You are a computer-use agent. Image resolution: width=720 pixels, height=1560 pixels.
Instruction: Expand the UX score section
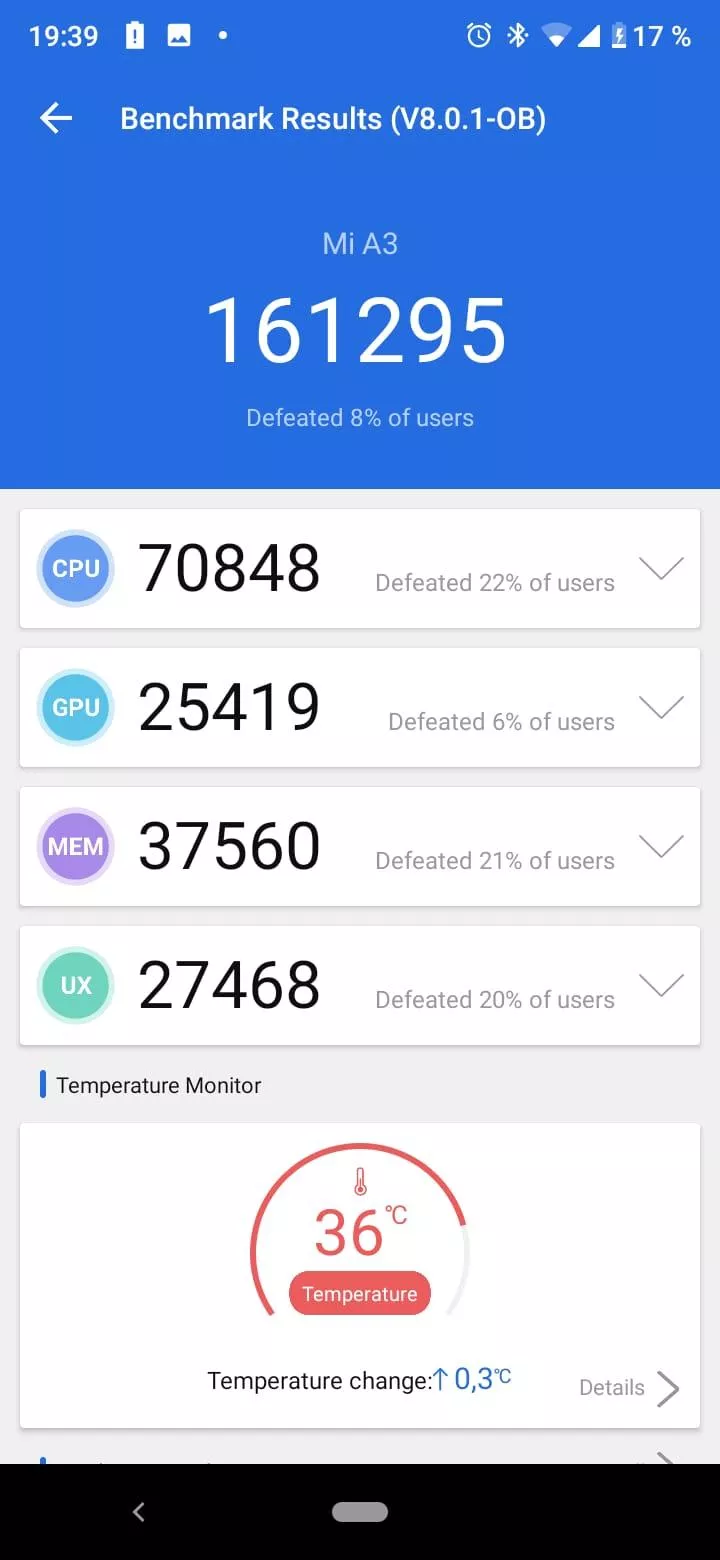[x=661, y=985]
